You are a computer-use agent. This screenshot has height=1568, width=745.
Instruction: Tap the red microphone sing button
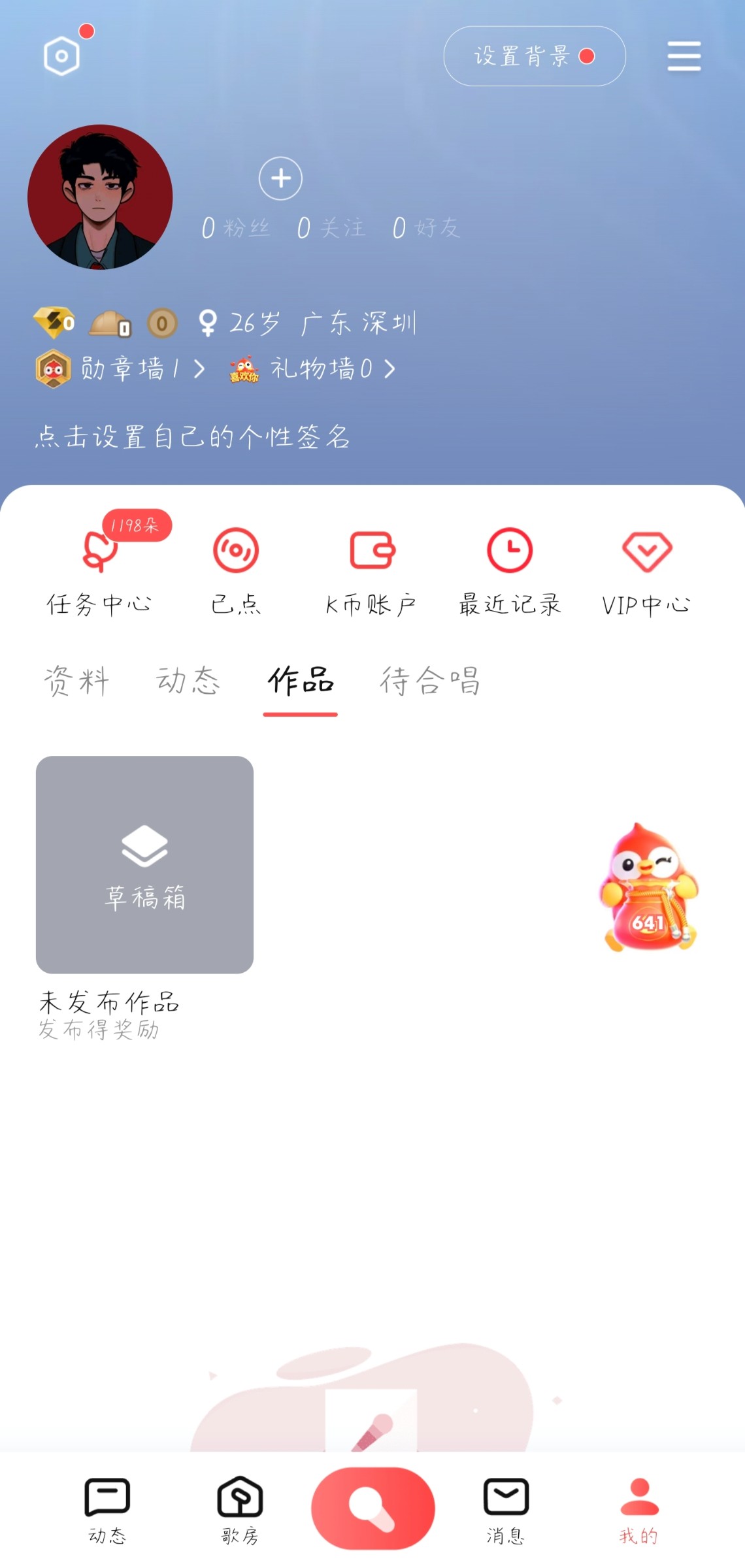coord(372,1509)
